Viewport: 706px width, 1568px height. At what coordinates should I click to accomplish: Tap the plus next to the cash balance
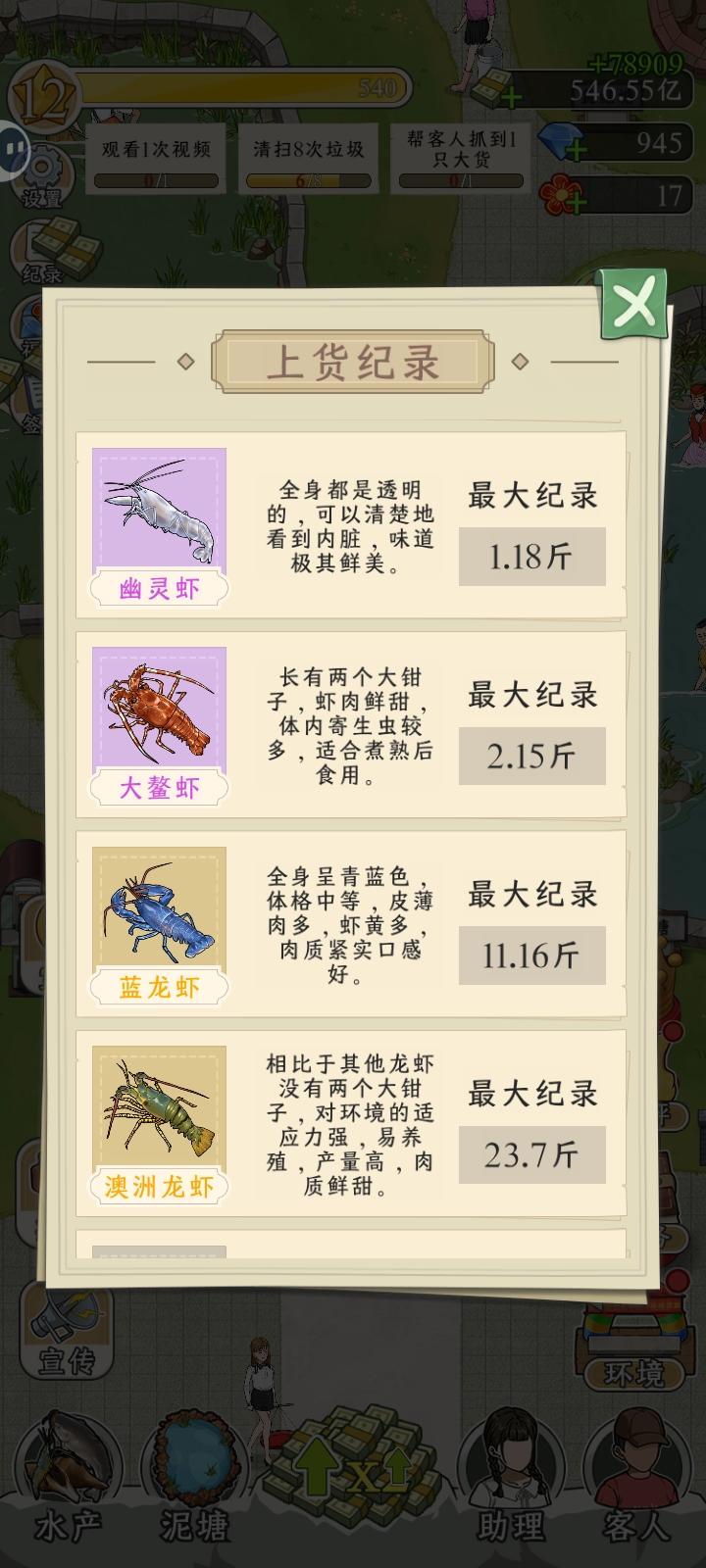coord(512,96)
